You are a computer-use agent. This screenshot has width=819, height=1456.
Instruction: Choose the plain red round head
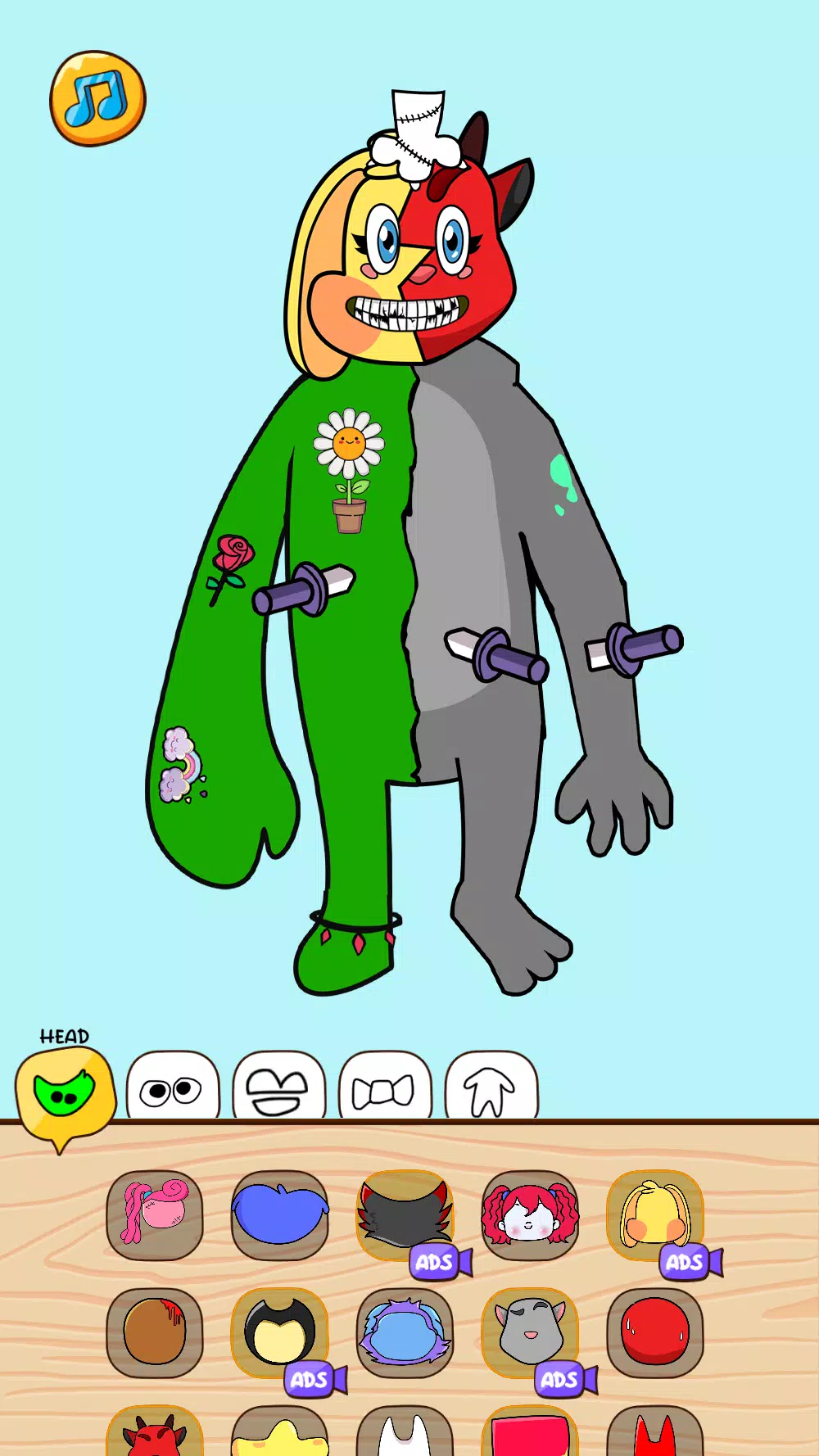tap(655, 1332)
